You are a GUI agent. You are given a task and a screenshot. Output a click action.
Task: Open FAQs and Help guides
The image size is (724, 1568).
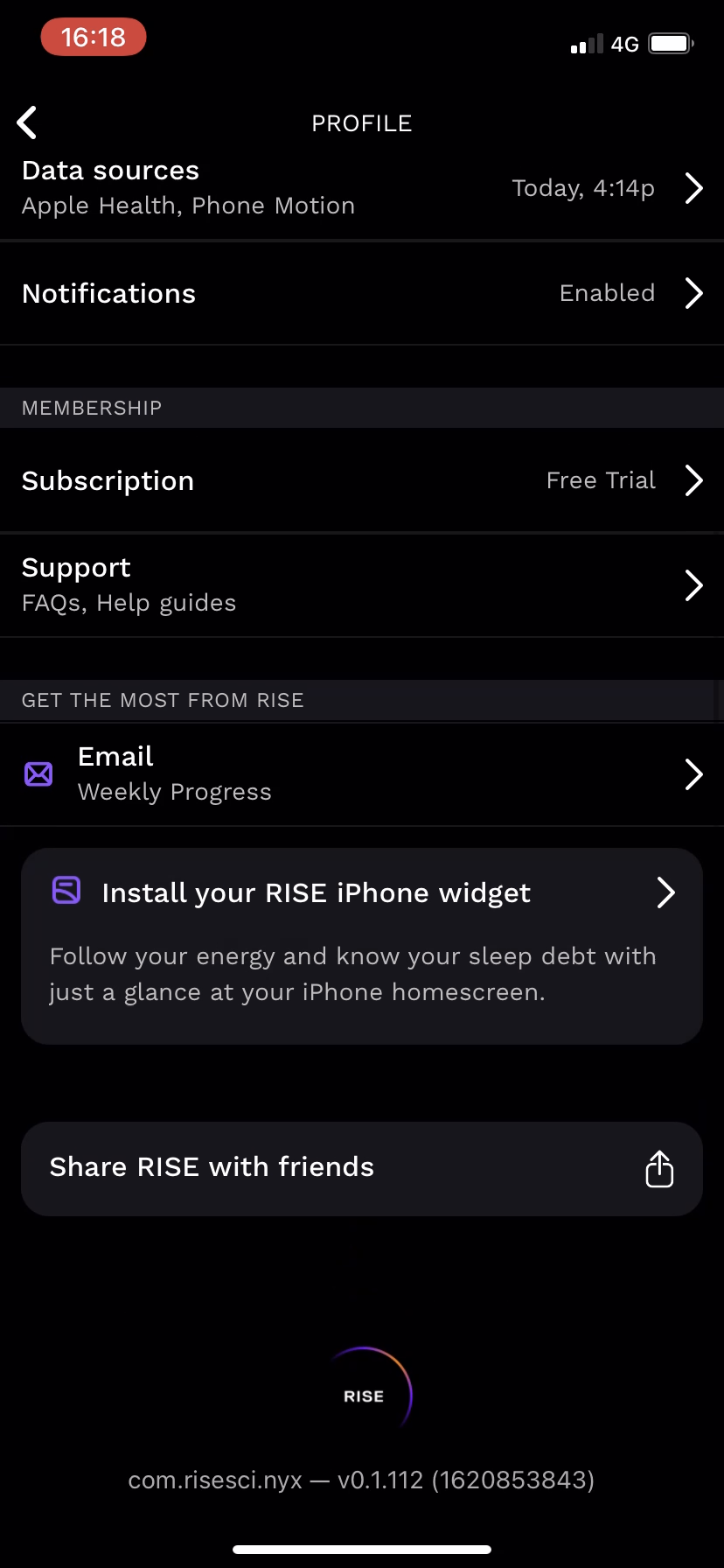click(129, 602)
